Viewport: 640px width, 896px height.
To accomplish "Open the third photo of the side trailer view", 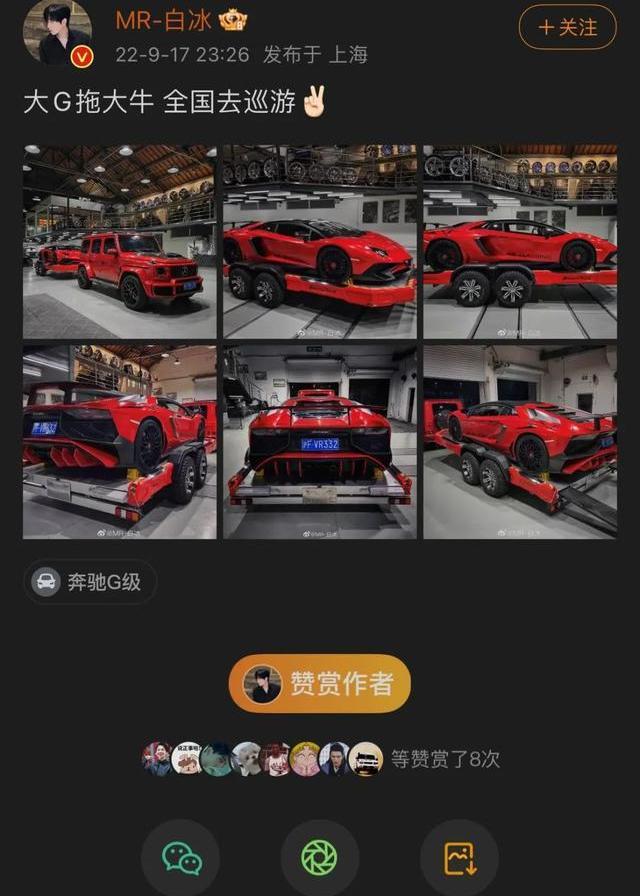I will (520, 242).
